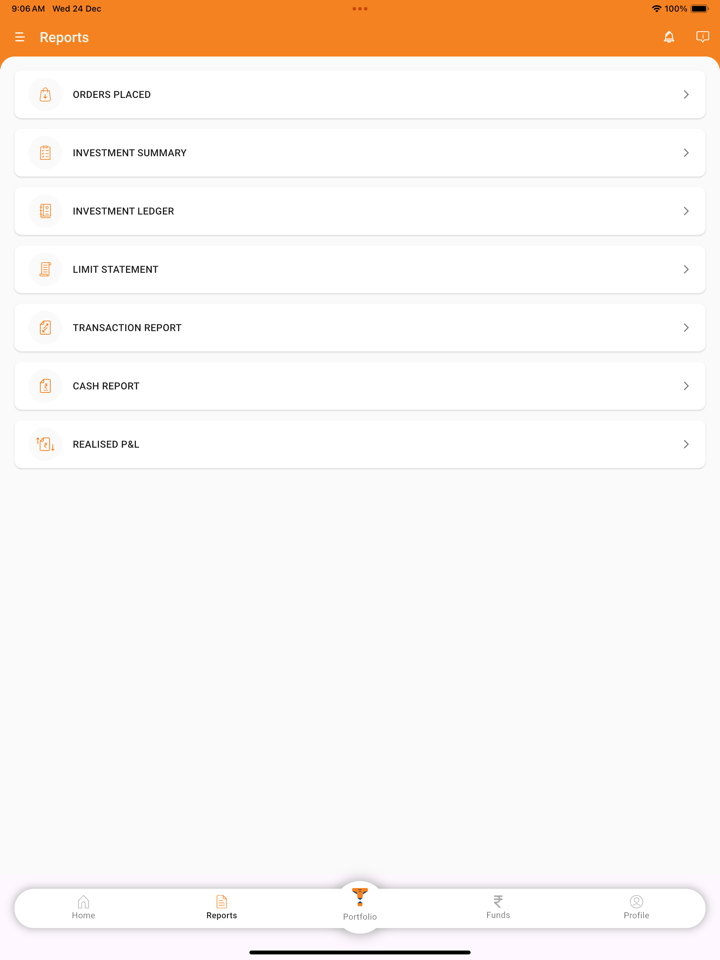Screen dimensions: 720x960
Task: Tap the notification bell icon
Action: [x=668, y=37]
